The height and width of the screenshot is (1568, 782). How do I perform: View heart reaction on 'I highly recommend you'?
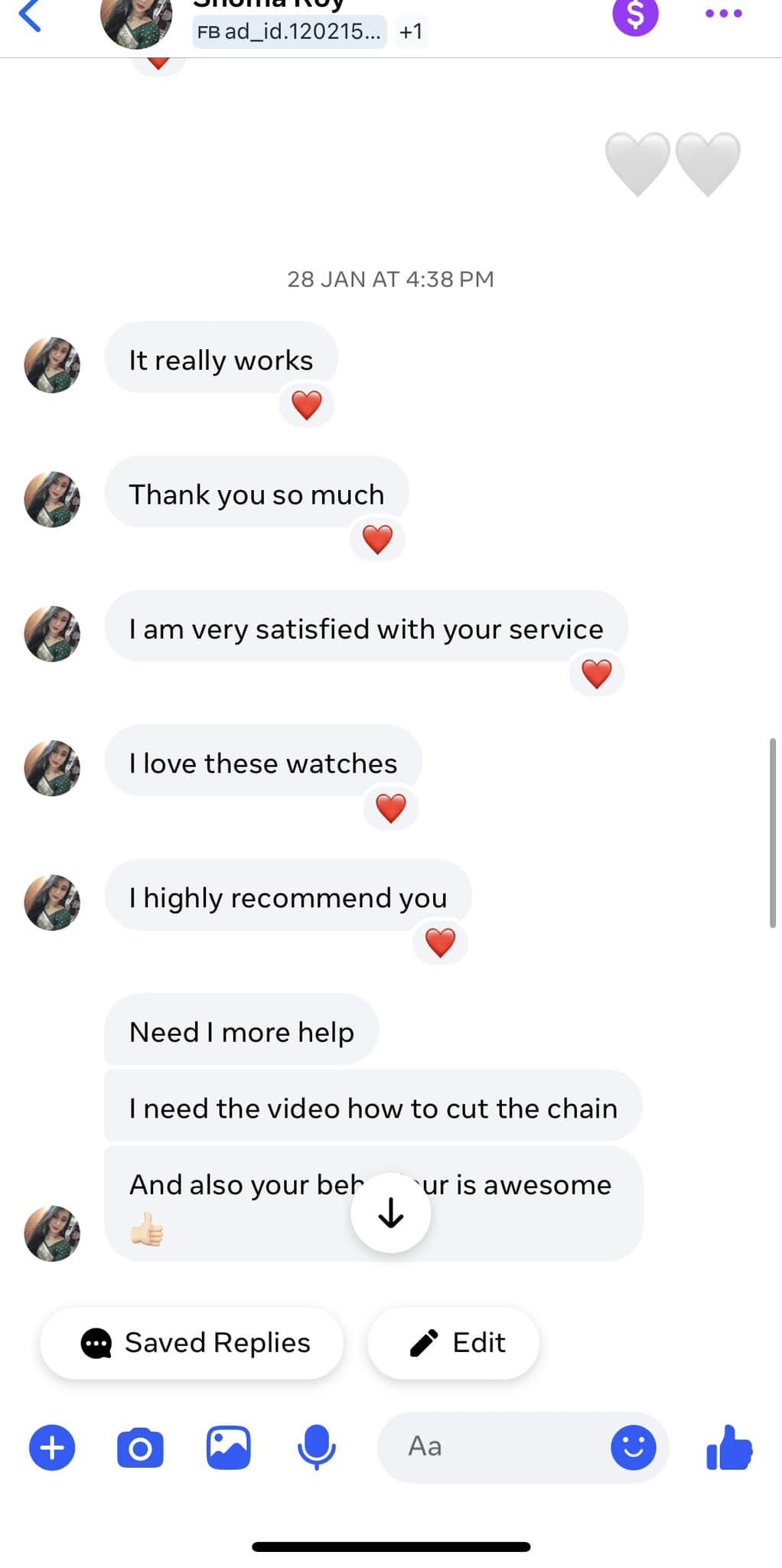440,942
